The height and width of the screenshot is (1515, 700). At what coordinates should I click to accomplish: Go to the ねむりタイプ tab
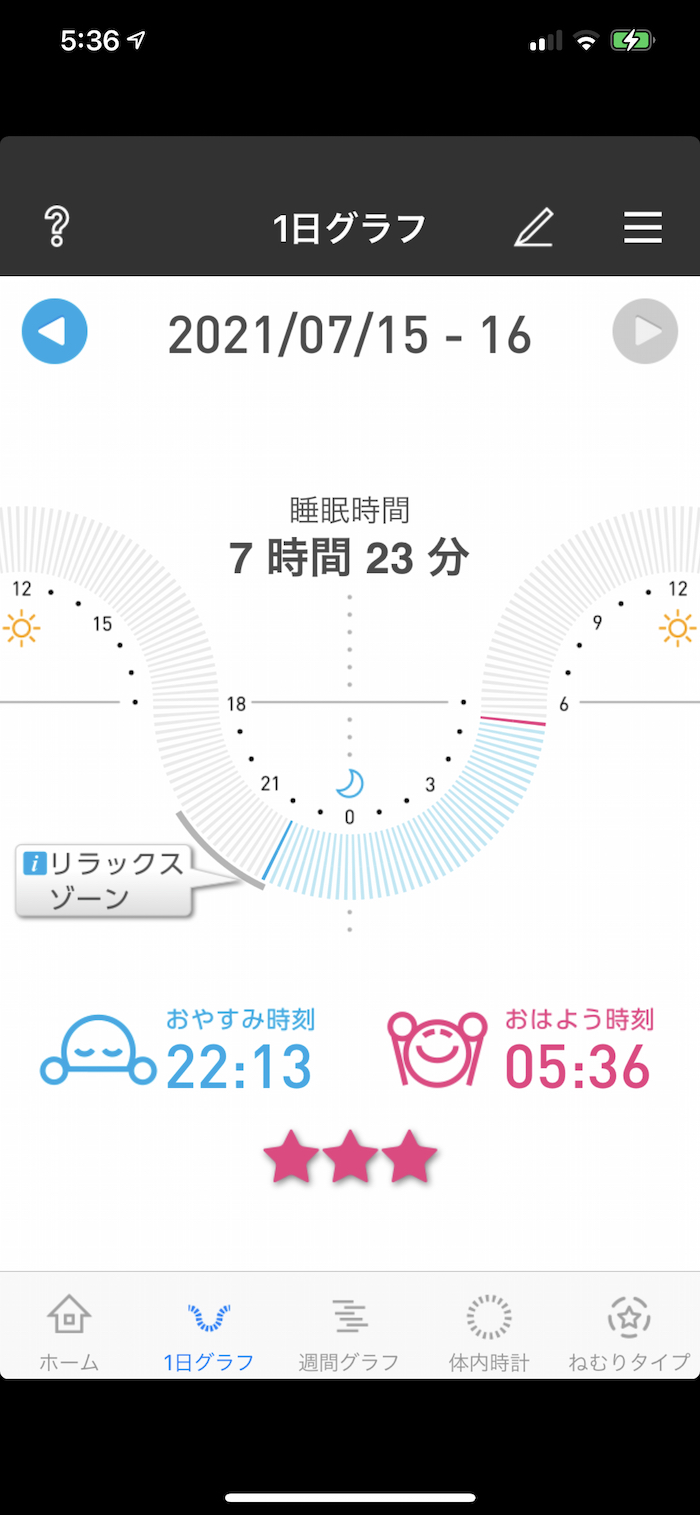coord(629,1331)
